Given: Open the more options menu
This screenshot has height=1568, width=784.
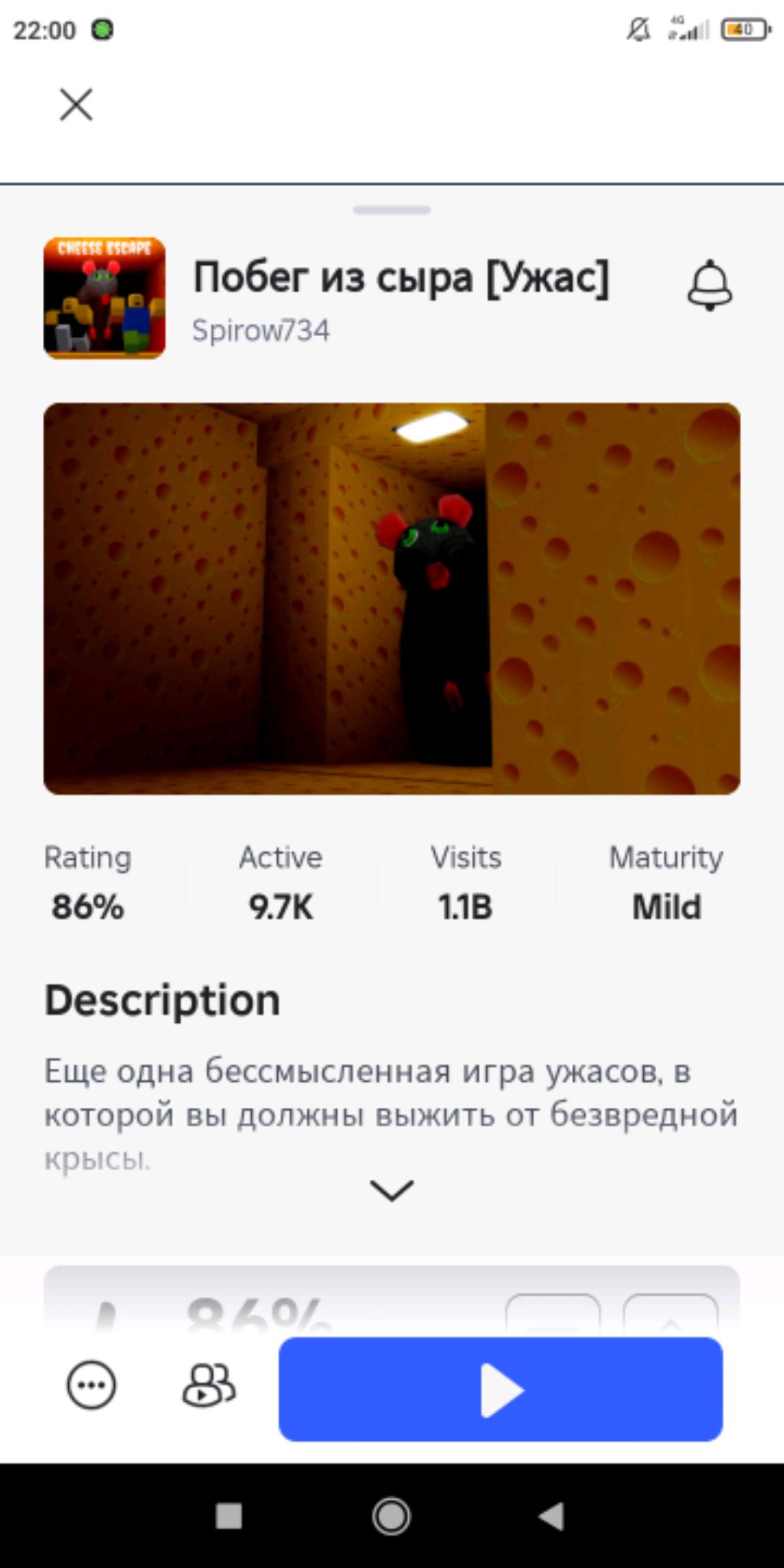Looking at the screenshot, I should (92, 1385).
